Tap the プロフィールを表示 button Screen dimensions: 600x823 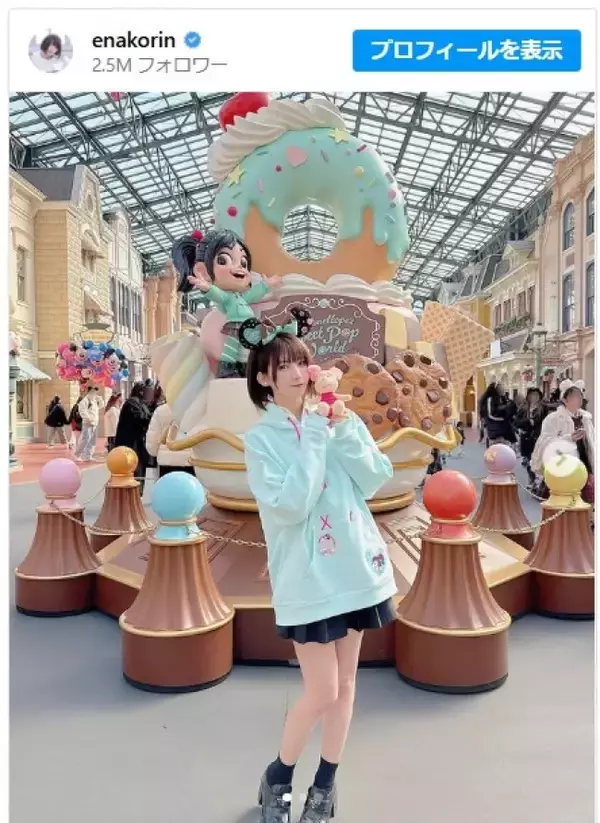[466, 50]
